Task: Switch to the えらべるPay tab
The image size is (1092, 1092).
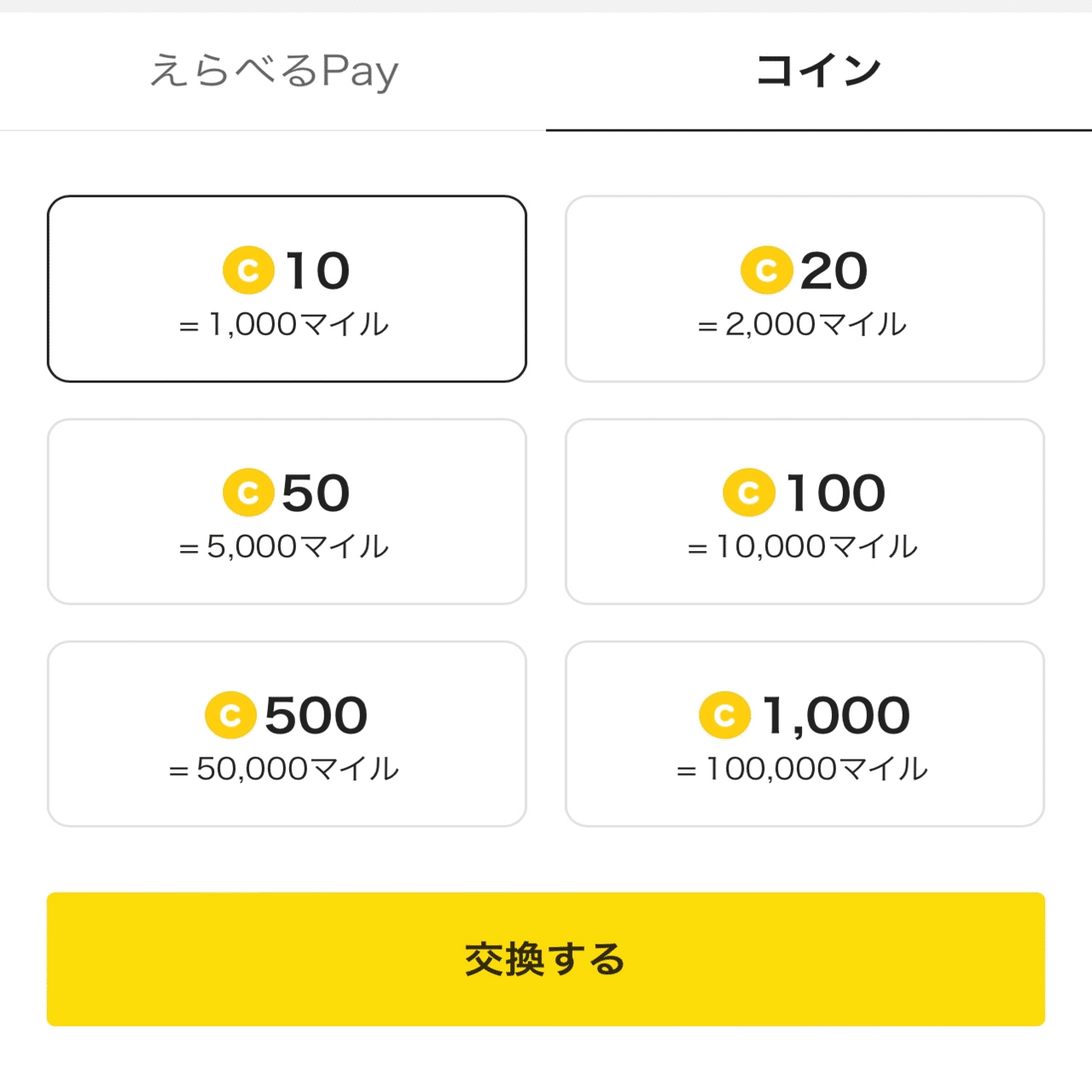Action: (x=273, y=71)
